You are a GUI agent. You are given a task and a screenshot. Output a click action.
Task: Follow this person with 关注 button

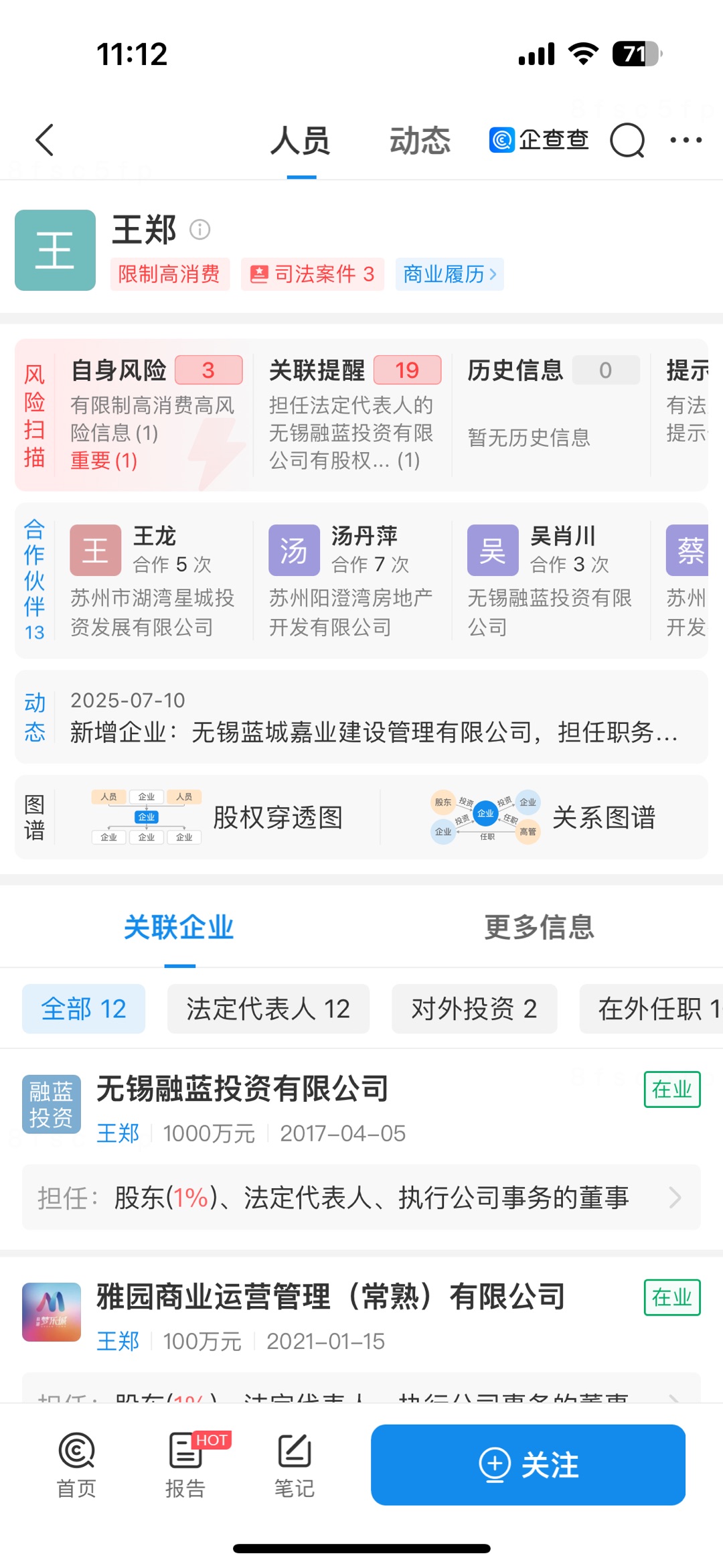tap(528, 1465)
